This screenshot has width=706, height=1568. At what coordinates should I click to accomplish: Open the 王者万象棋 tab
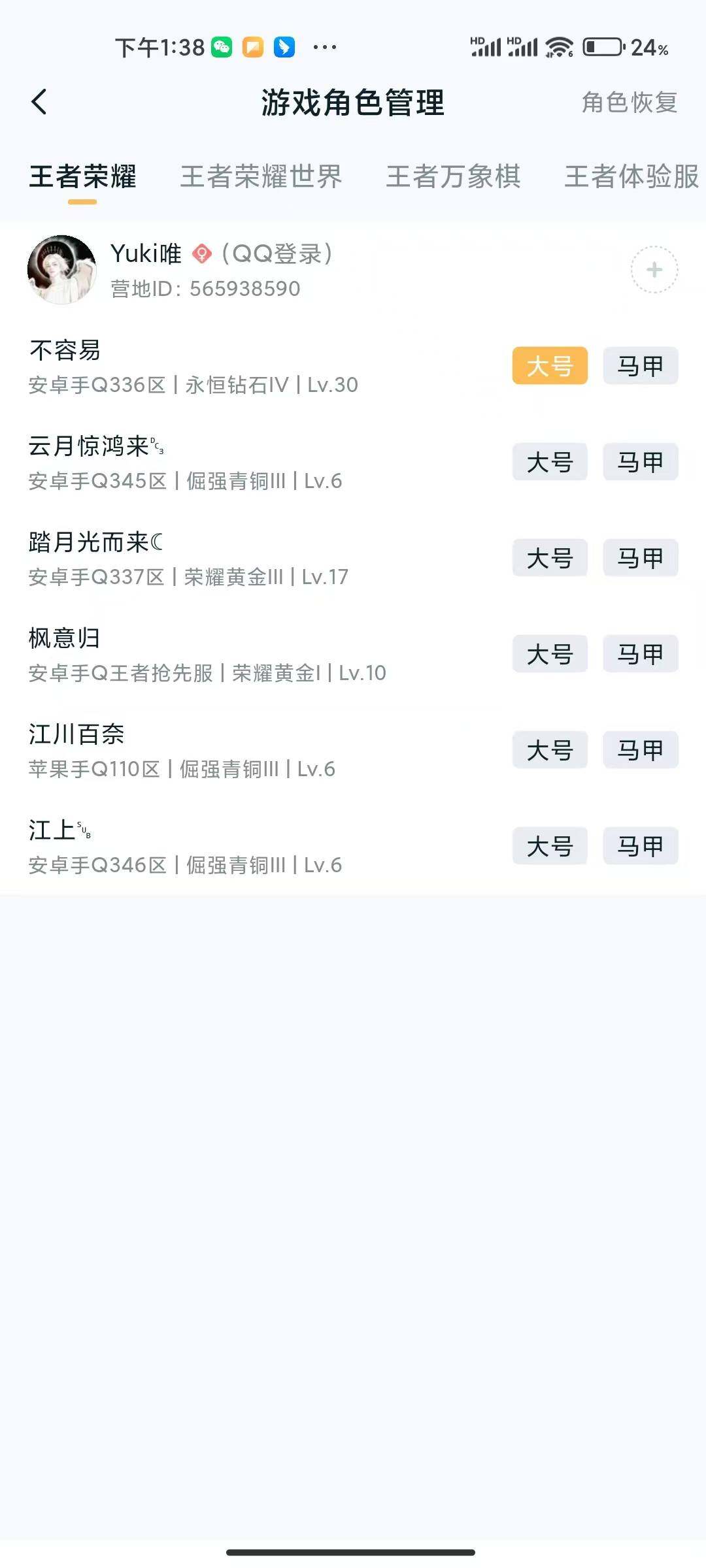pyautogui.click(x=454, y=176)
